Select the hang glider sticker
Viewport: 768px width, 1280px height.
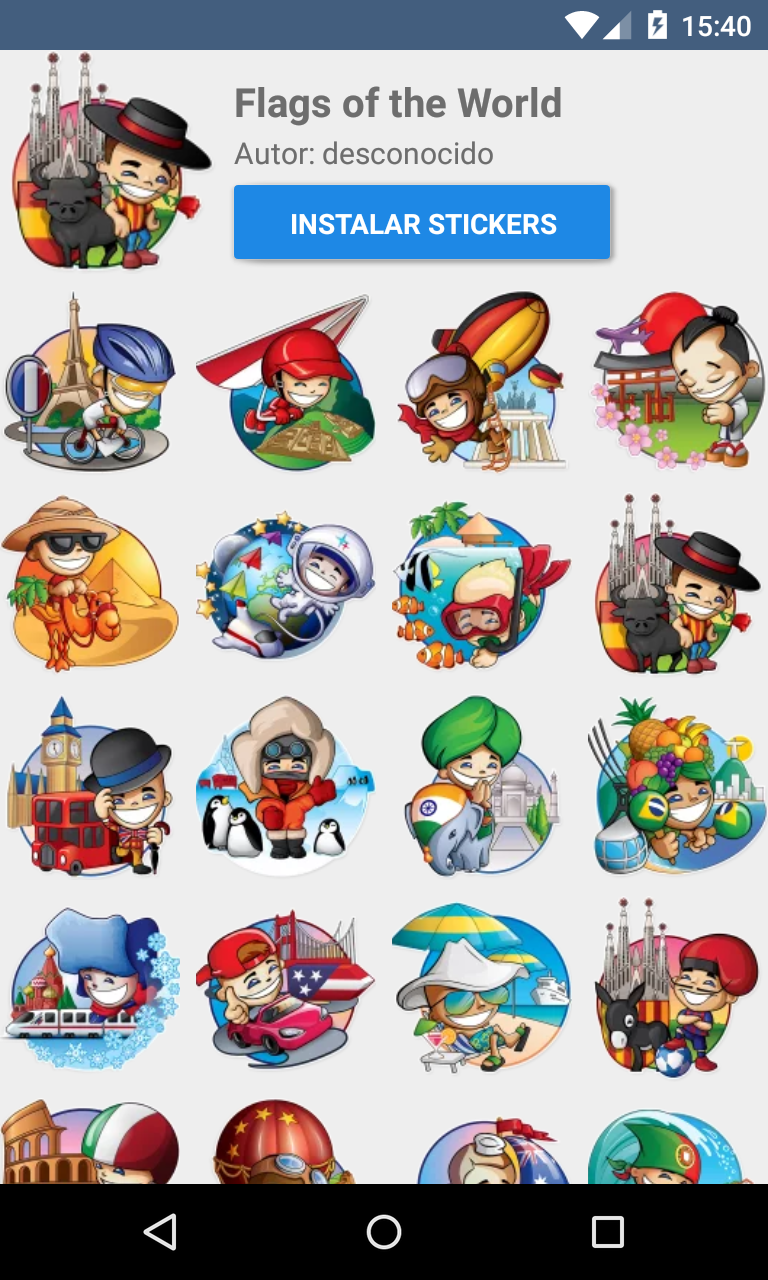click(284, 383)
